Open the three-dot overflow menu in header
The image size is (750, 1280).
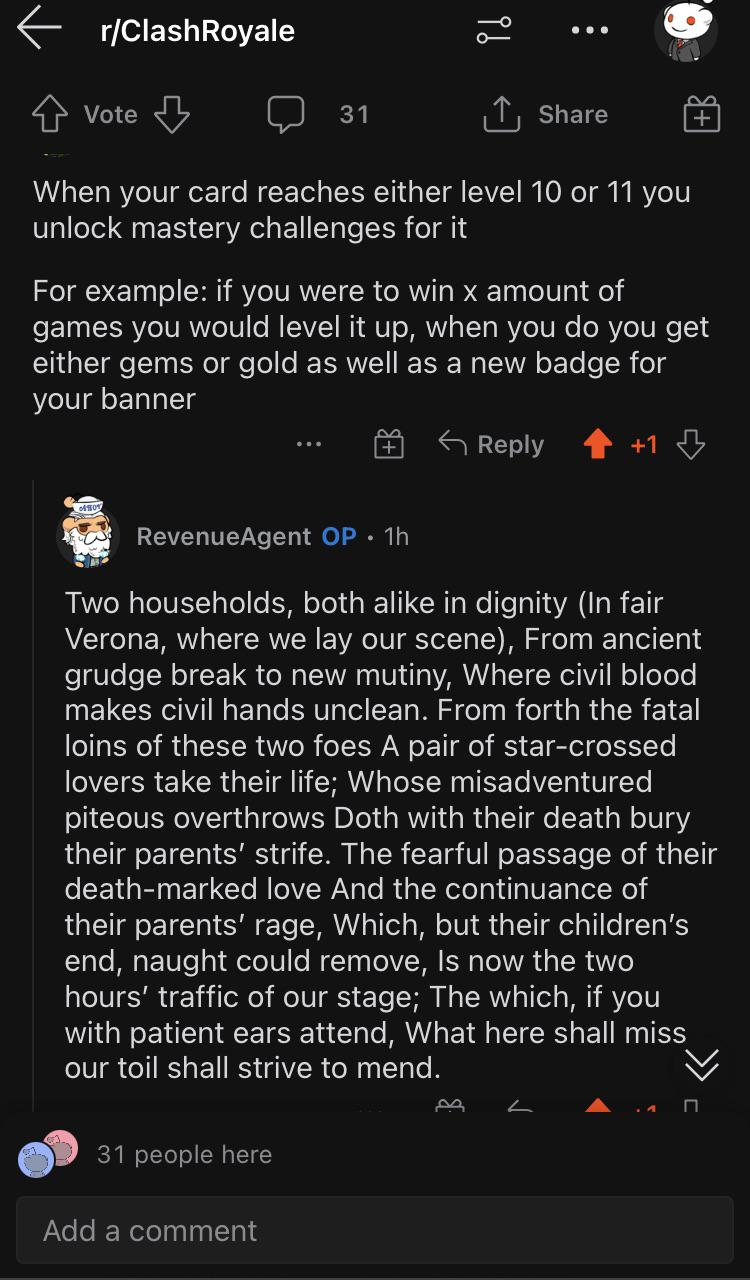click(589, 30)
